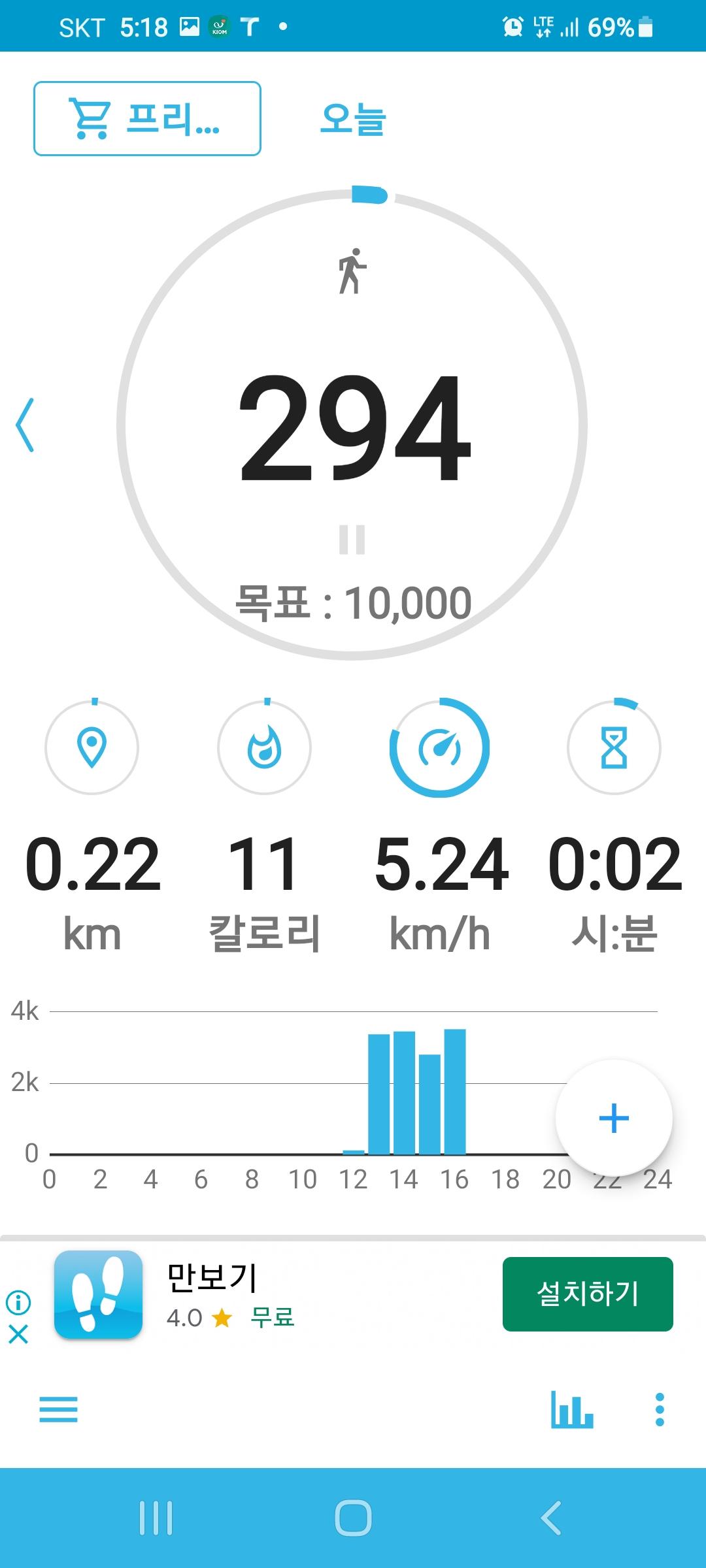Go to the previous day

point(25,425)
